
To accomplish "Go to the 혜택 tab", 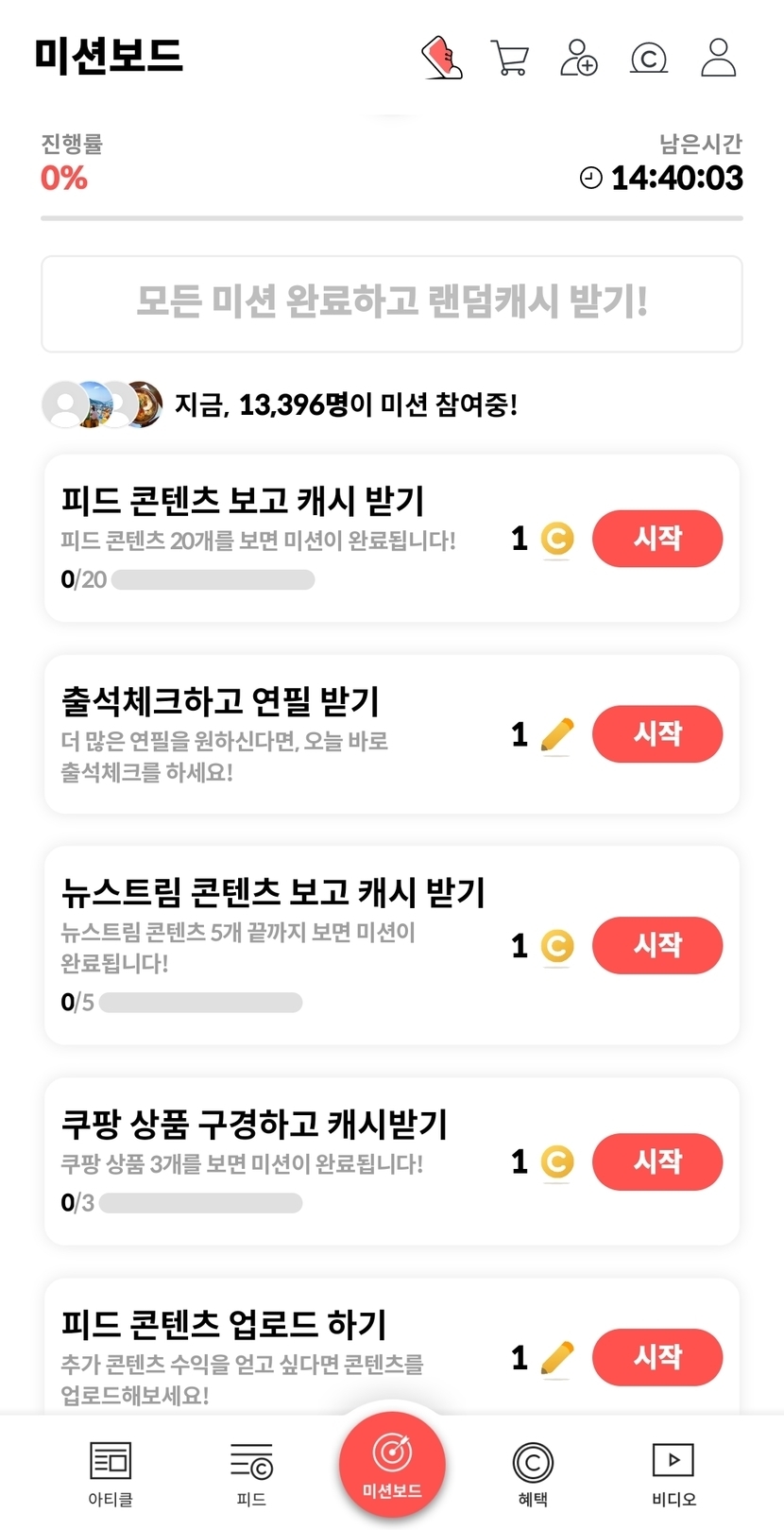I will pyautogui.click(x=533, y=1472).
